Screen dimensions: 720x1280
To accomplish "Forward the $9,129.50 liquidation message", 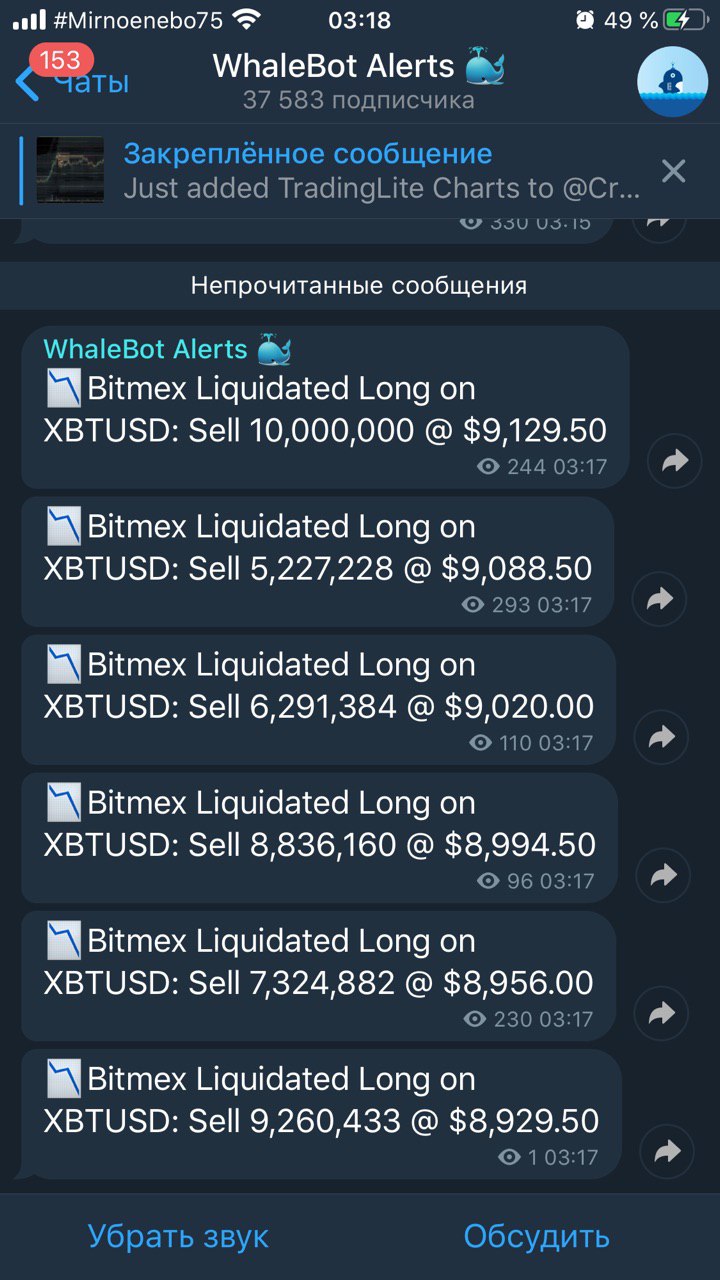I will (x=676, y=460).
